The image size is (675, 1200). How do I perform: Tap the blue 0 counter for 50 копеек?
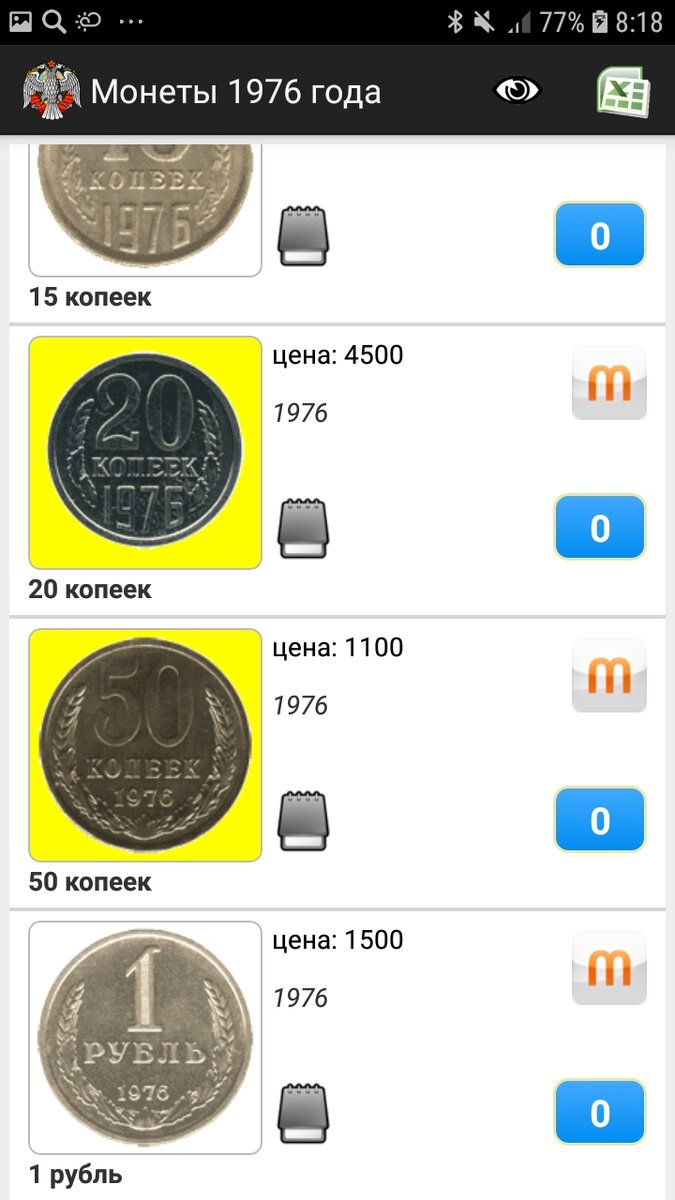600,820
